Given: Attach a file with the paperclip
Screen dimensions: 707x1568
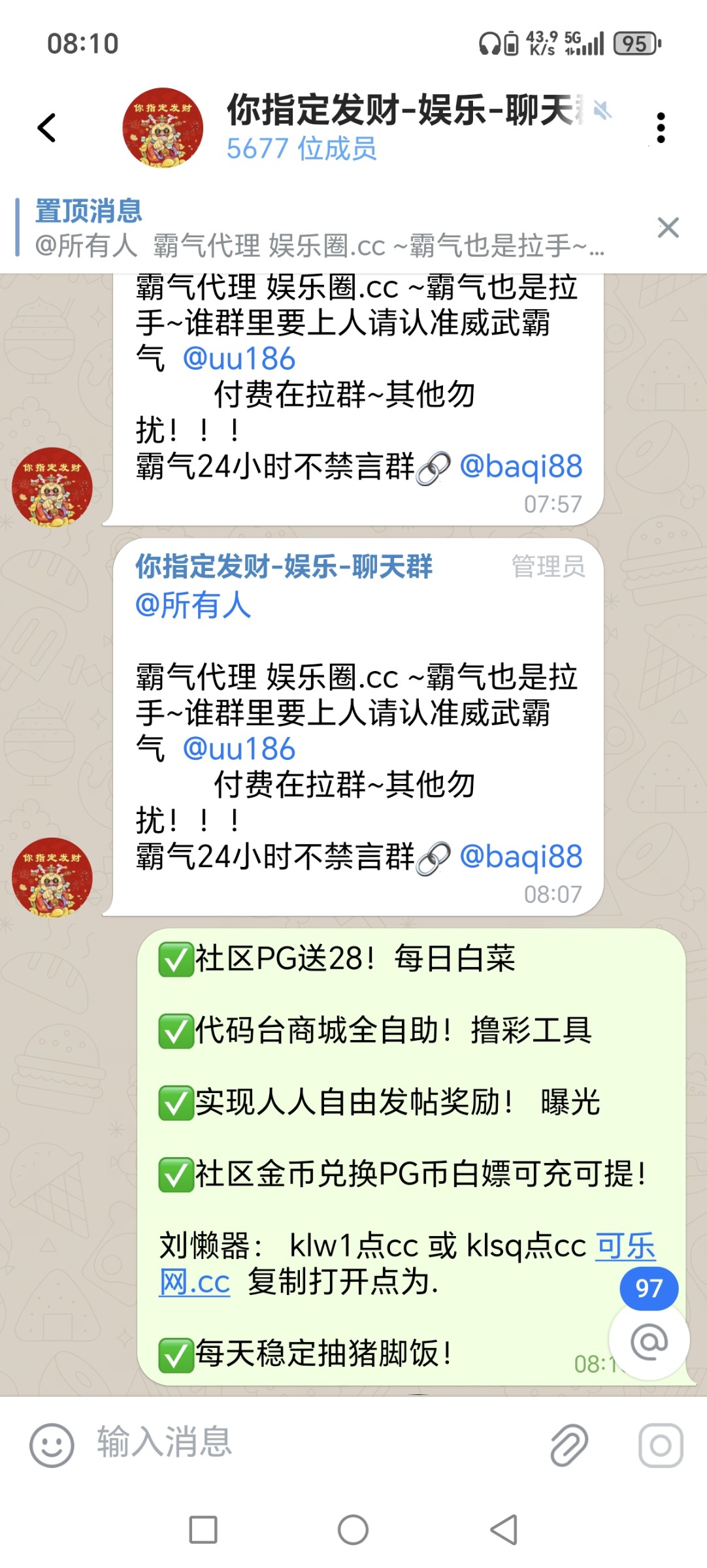Looking at the screenshot, I should [568, 1445].
